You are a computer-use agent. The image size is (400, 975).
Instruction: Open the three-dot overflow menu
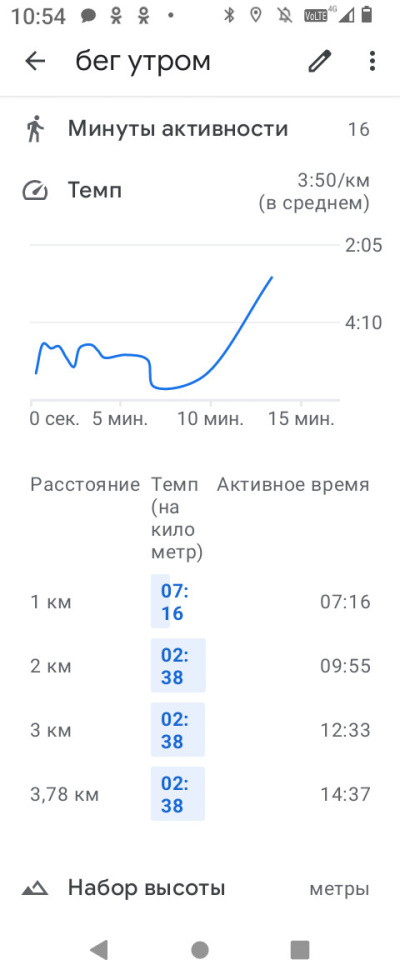coord(372,61)
